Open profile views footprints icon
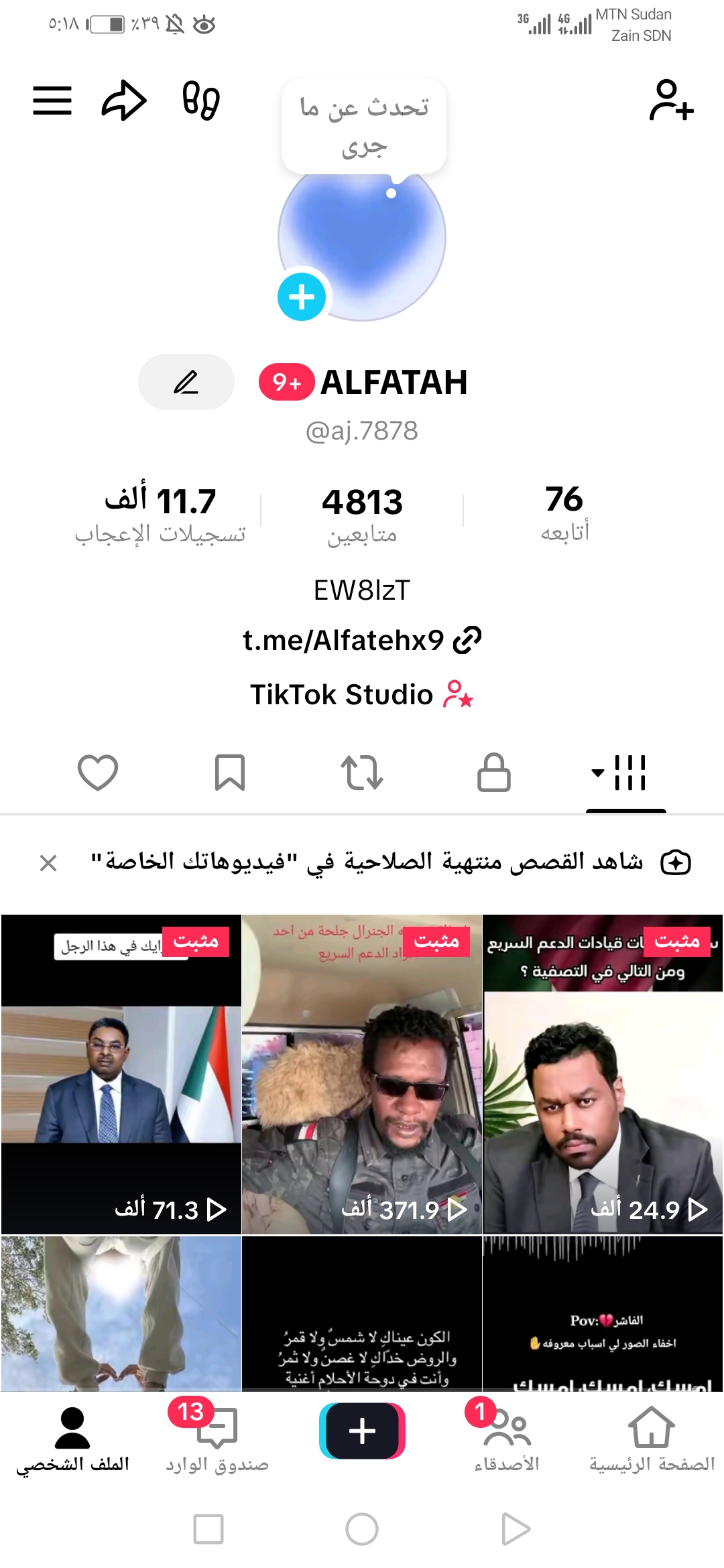The height and width of the screenshot is (1568, 724). click(x=201, y=102)
